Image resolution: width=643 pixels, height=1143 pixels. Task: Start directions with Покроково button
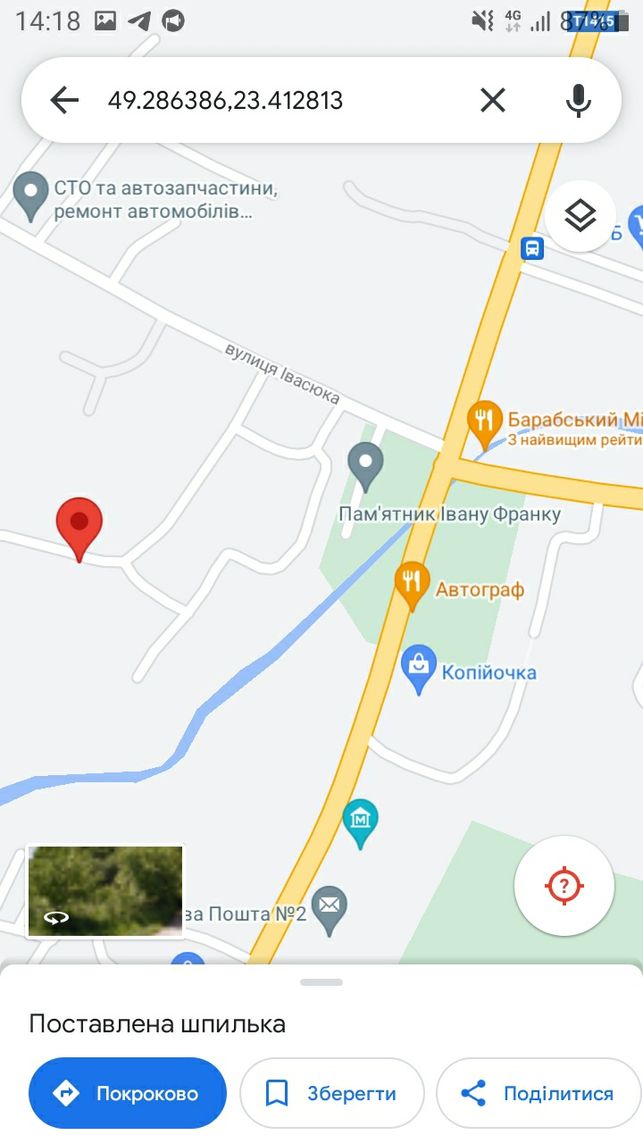128,1093
